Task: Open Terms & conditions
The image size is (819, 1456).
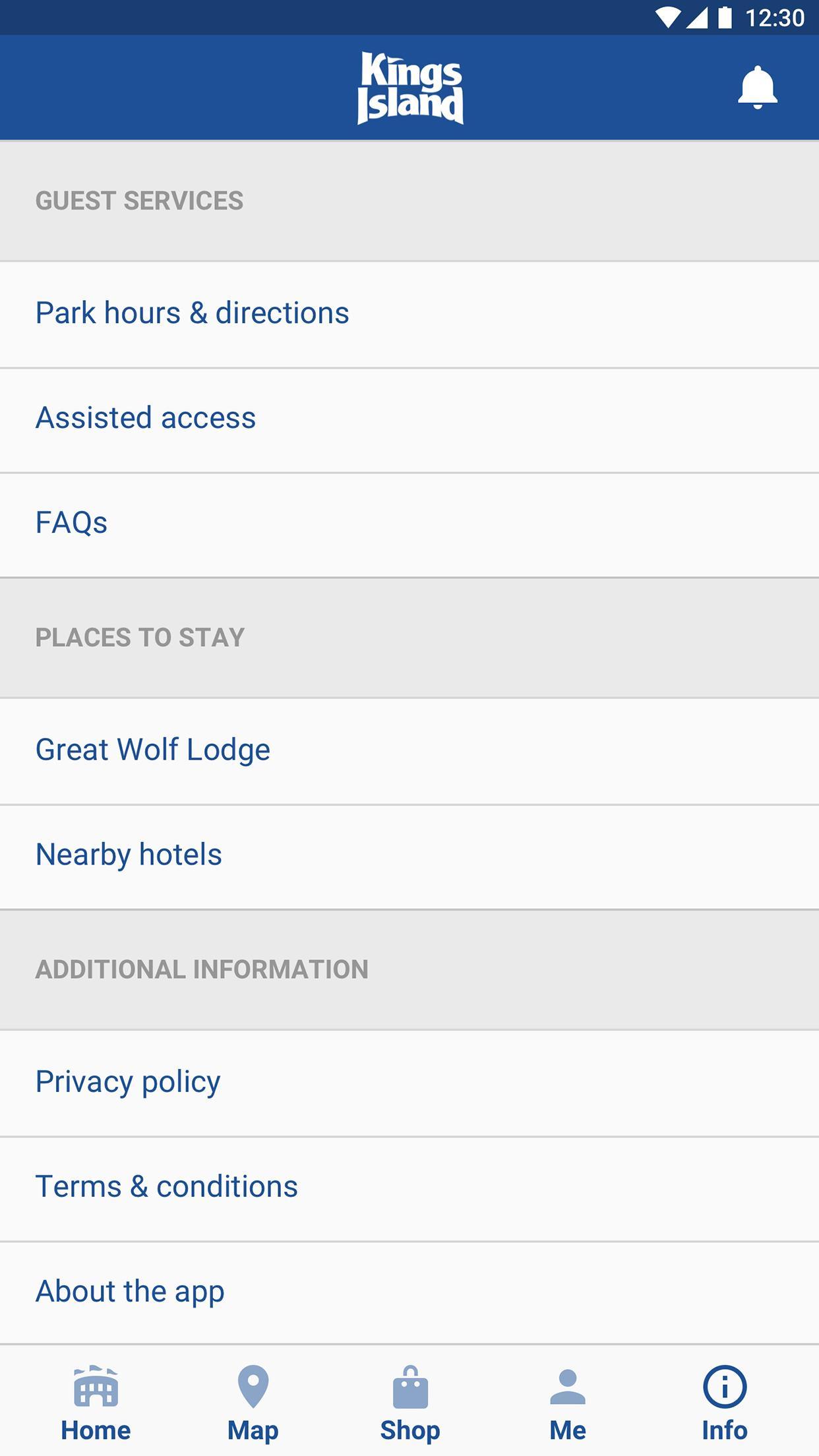Action: pyautogui.click(x=409, y=1188)
